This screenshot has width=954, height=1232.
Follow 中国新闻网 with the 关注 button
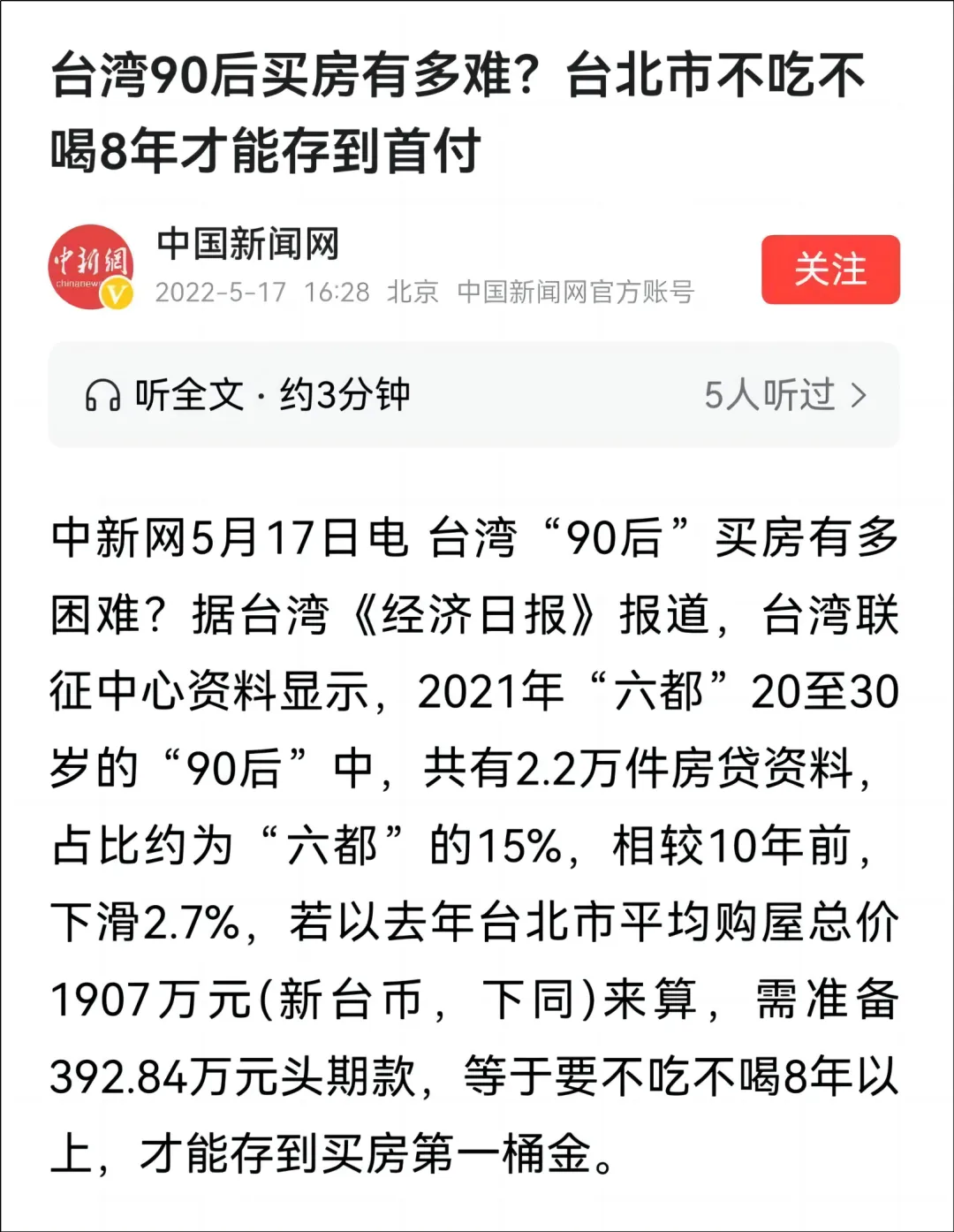point(830,270)
